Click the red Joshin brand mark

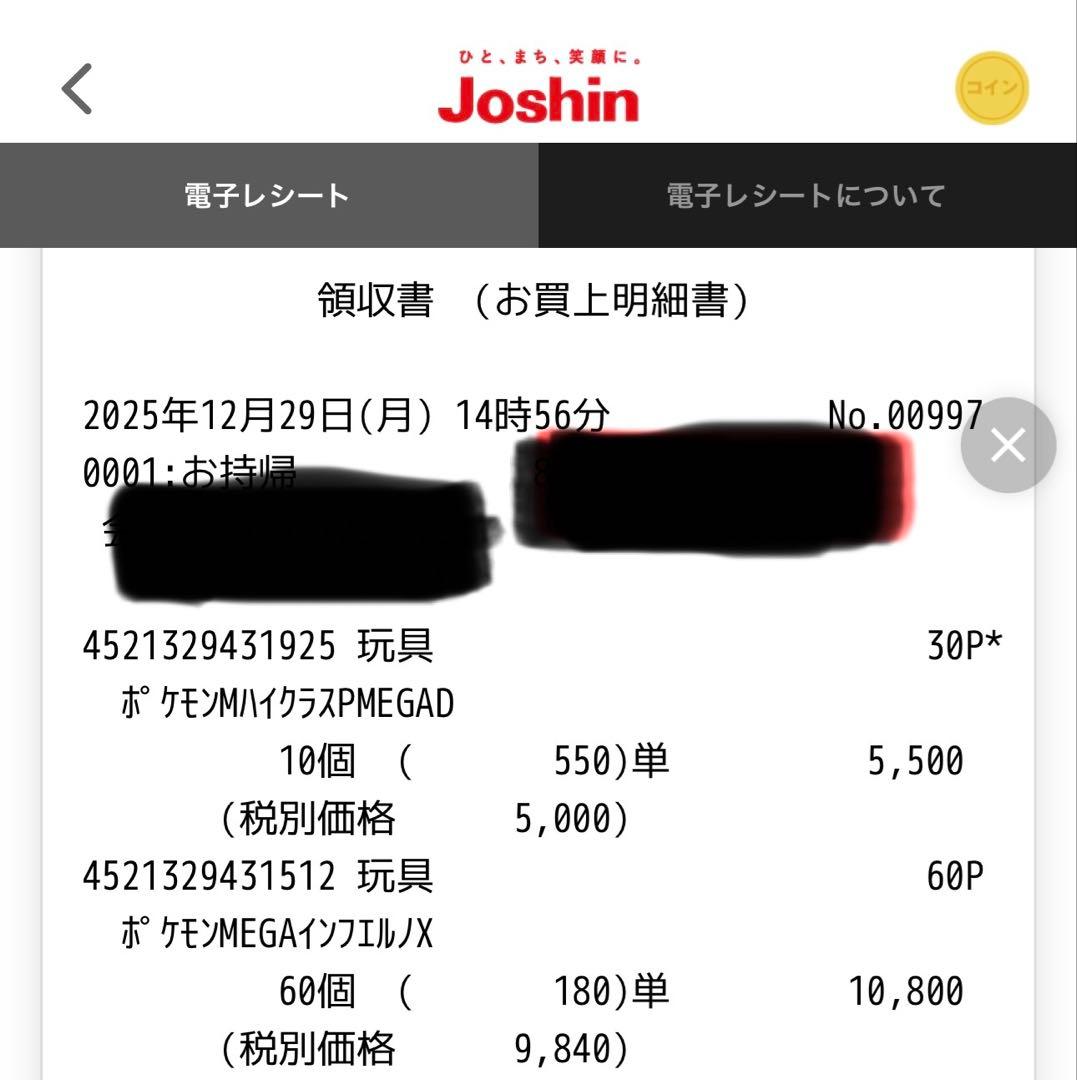(538, 99)
